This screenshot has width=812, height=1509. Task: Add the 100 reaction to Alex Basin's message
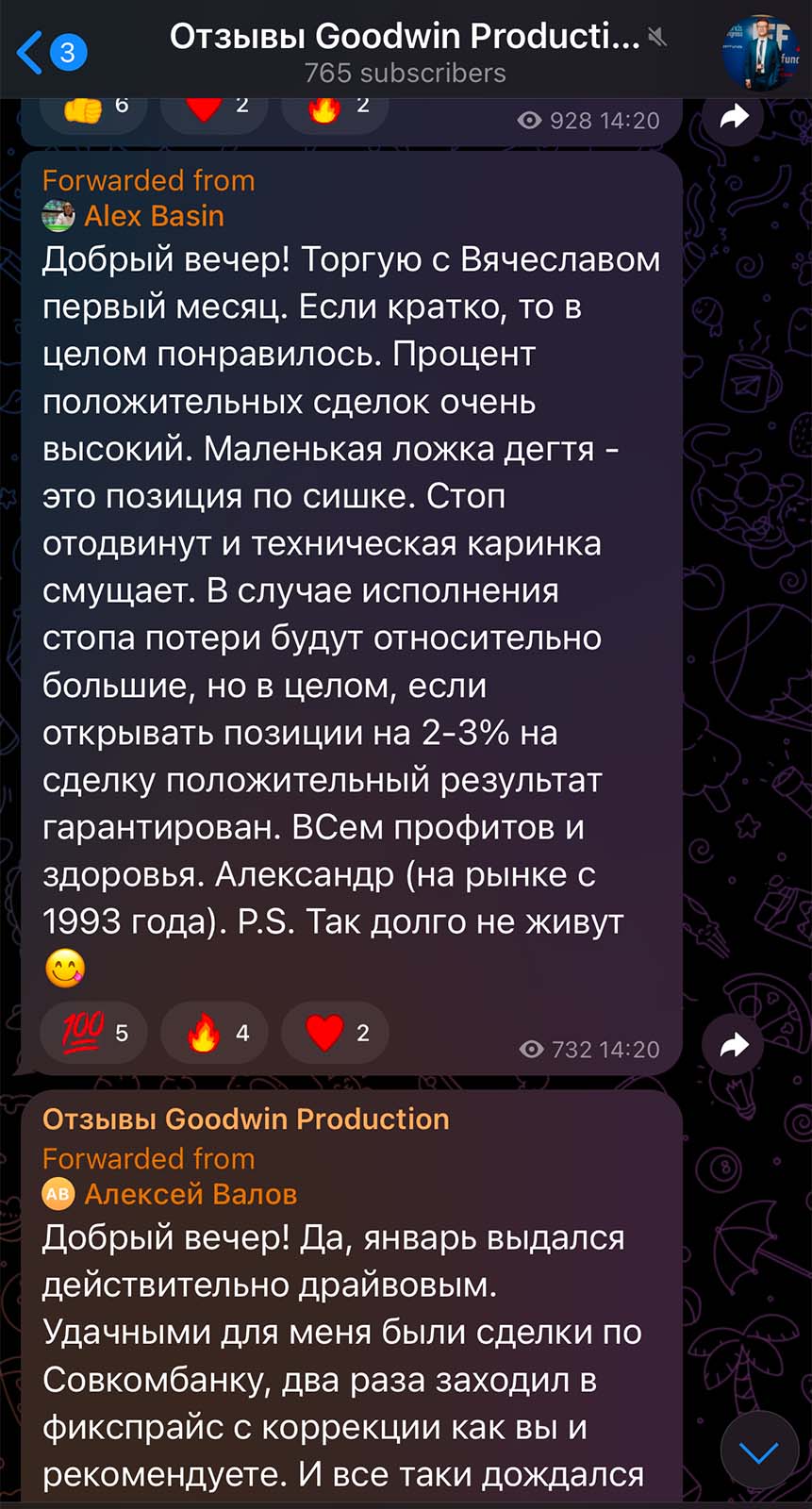coord(94,1033)
